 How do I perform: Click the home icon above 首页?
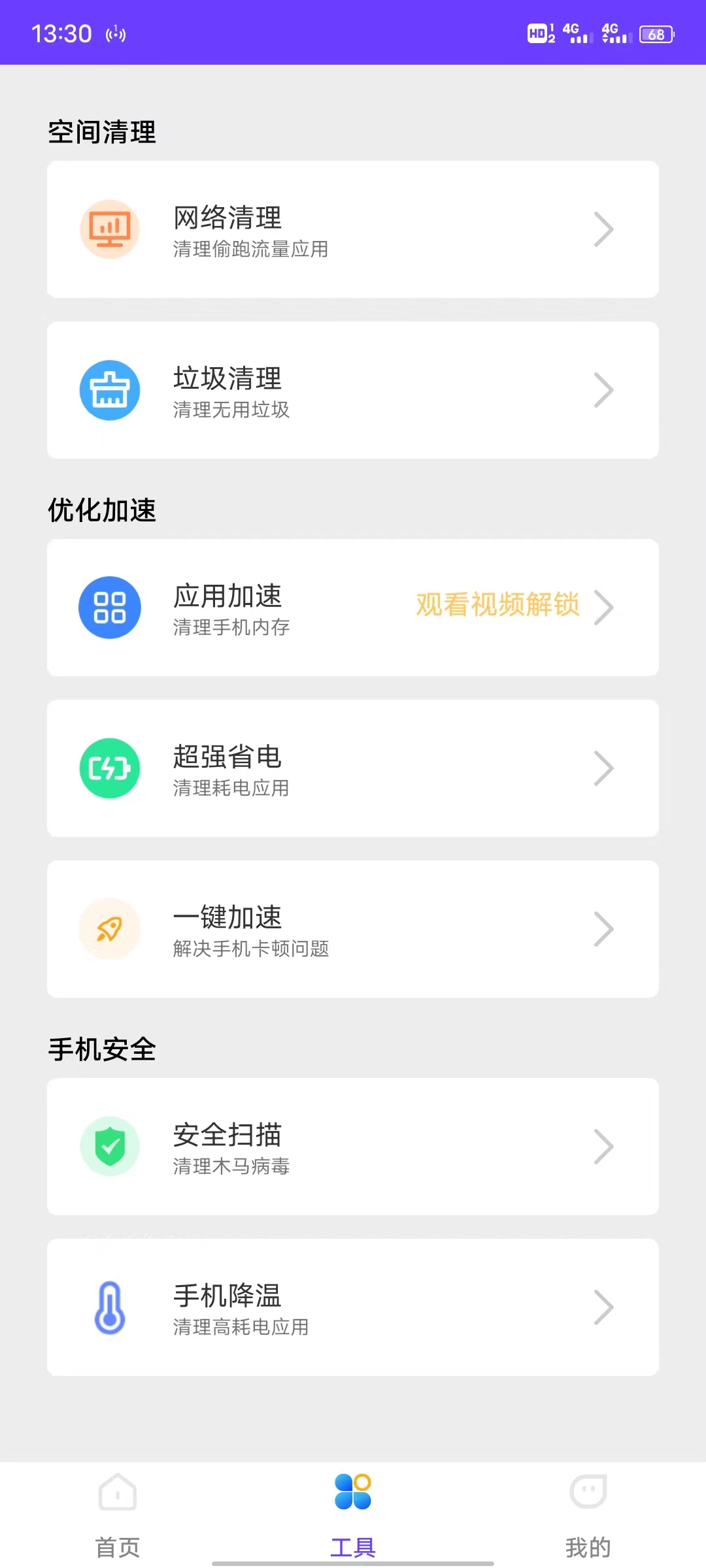[x=118, y=1492]
